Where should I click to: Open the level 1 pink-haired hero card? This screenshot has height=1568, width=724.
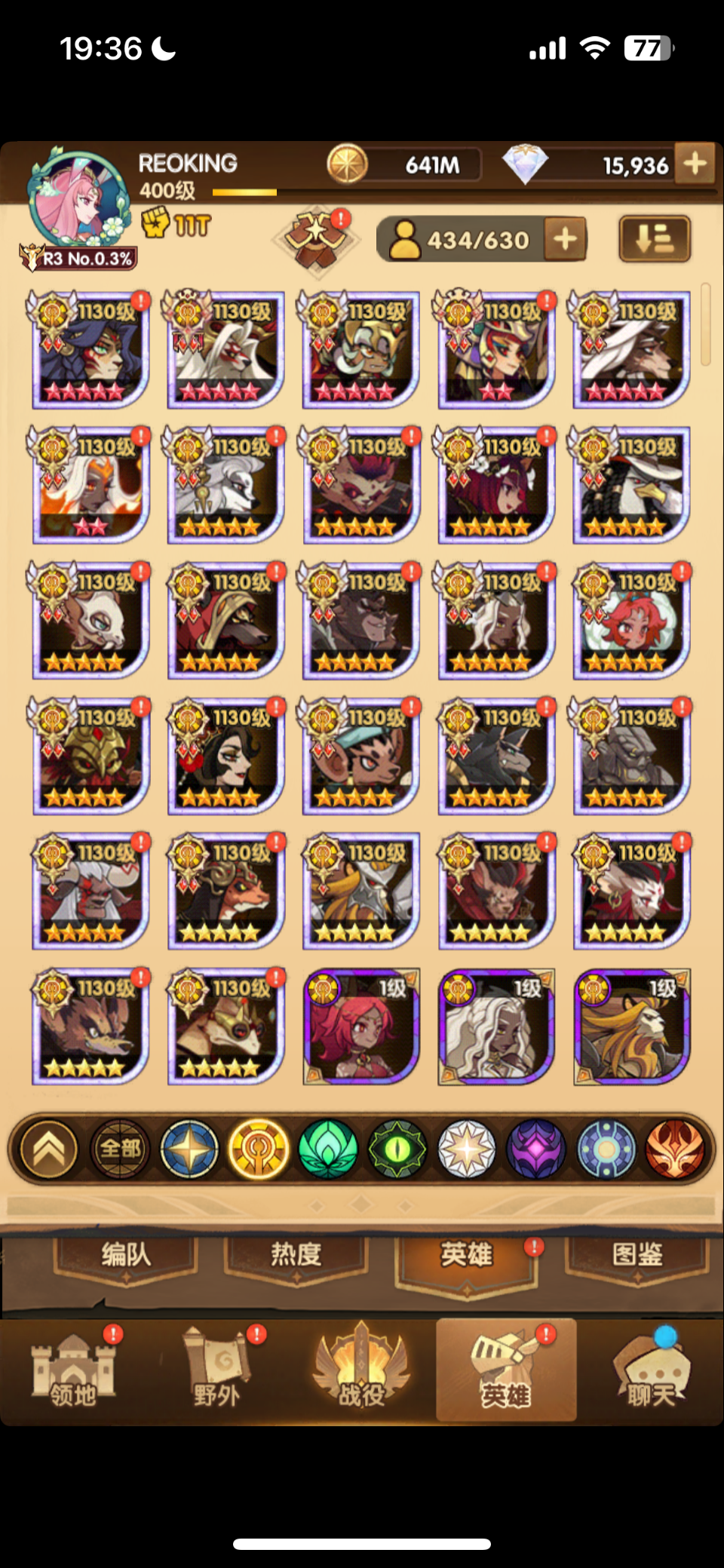[x=361, y=1026]
